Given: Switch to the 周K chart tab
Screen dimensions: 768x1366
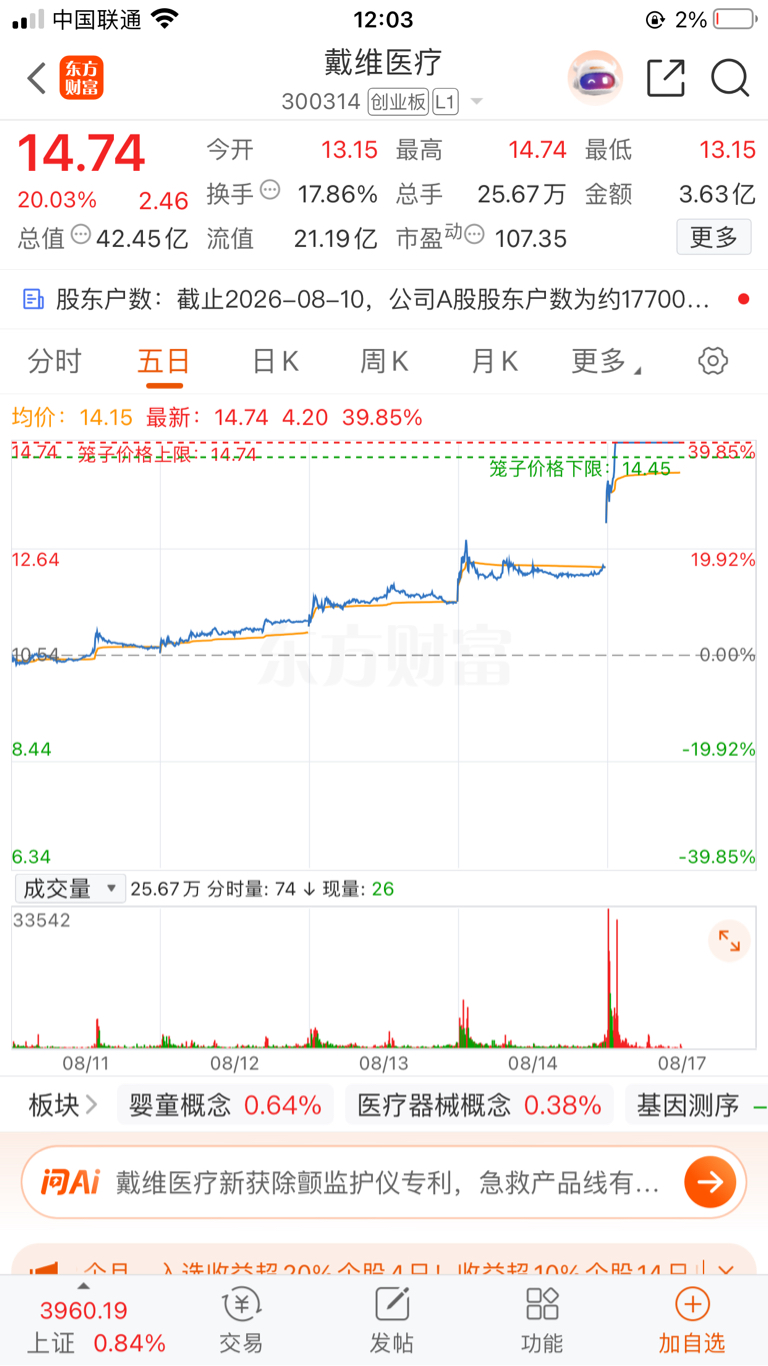Looking at the screenshot, I should [385, 361].
